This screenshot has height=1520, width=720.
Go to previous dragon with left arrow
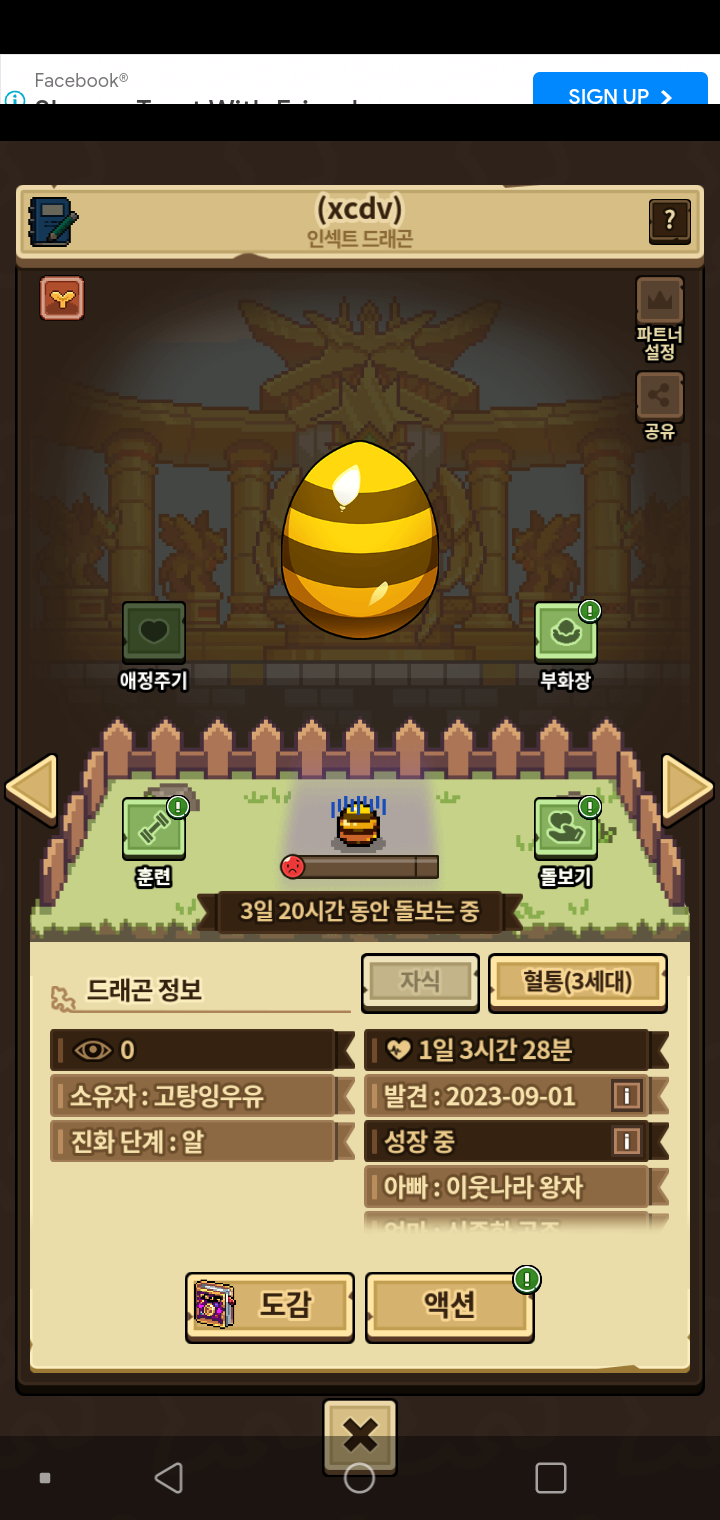click(x=31, y=790)
